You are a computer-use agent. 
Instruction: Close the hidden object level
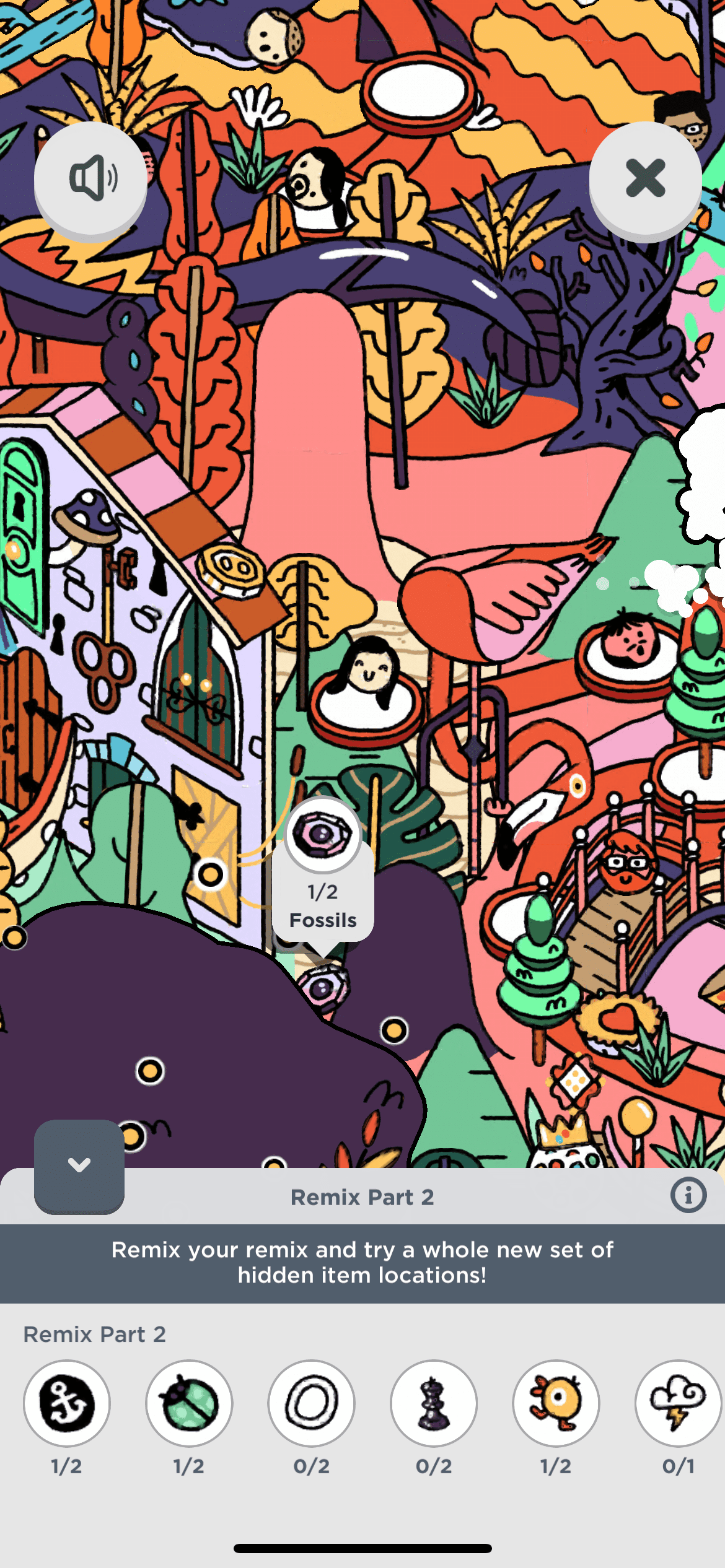(x=645, y=178)
